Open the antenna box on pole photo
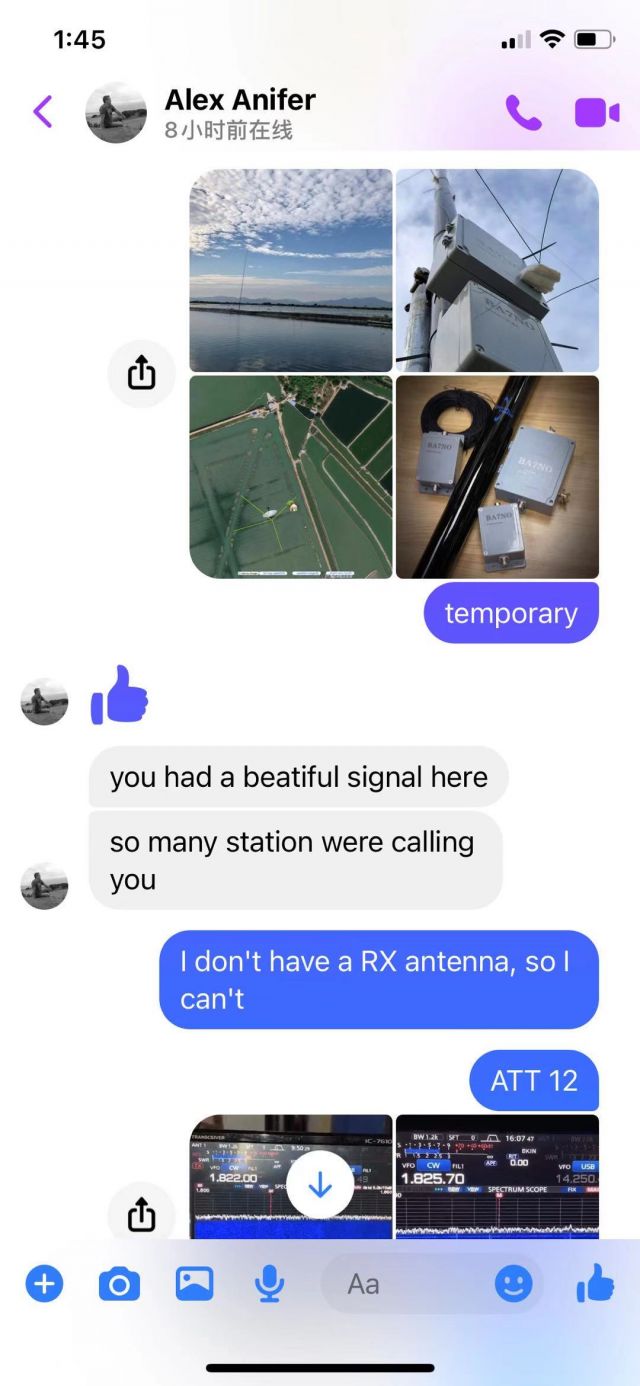 (x=497, y=270)
